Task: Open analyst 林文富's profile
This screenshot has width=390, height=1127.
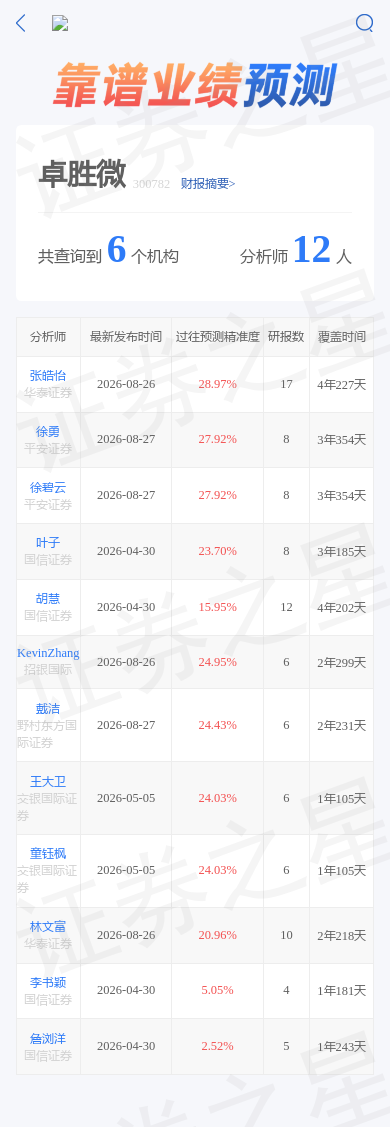Action: point(48,927)
